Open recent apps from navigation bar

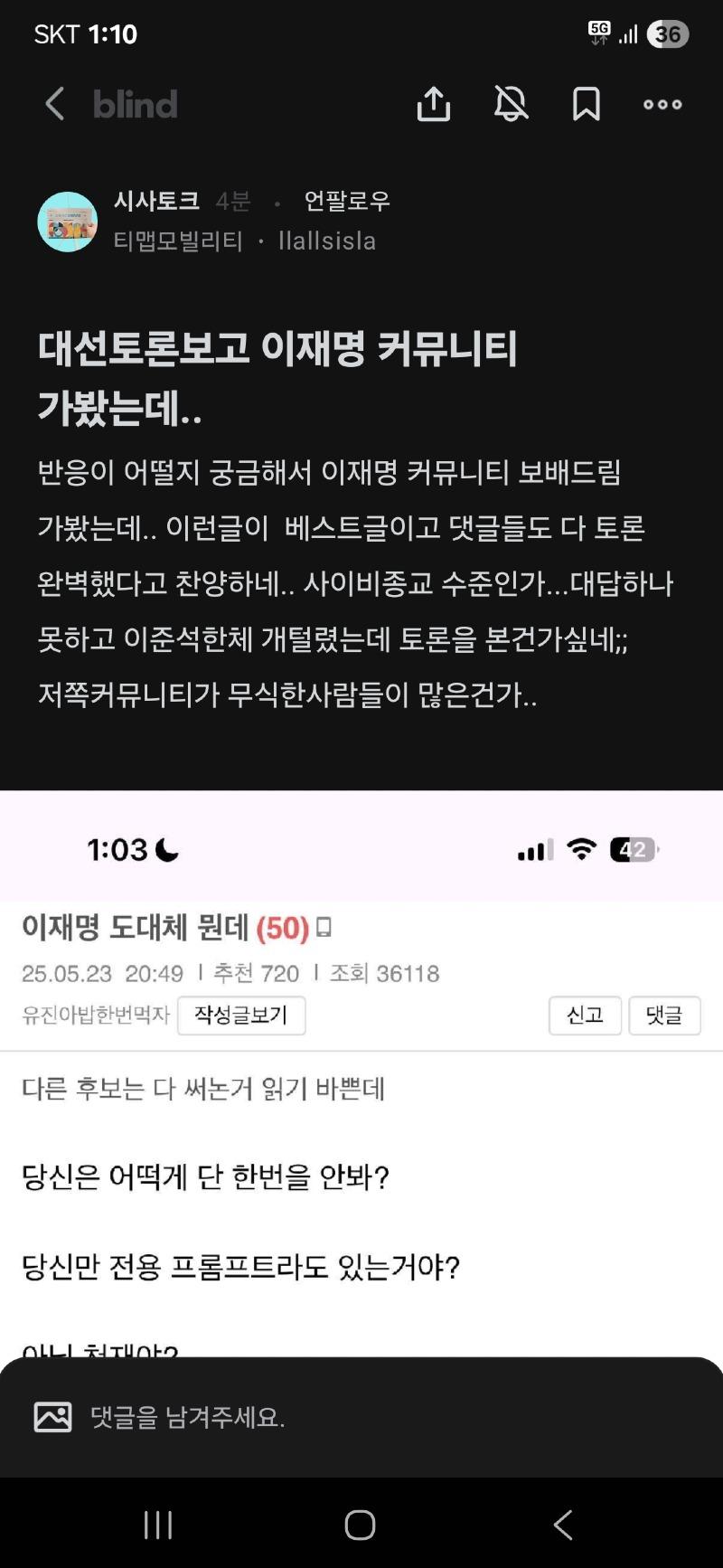[158, 1525]
